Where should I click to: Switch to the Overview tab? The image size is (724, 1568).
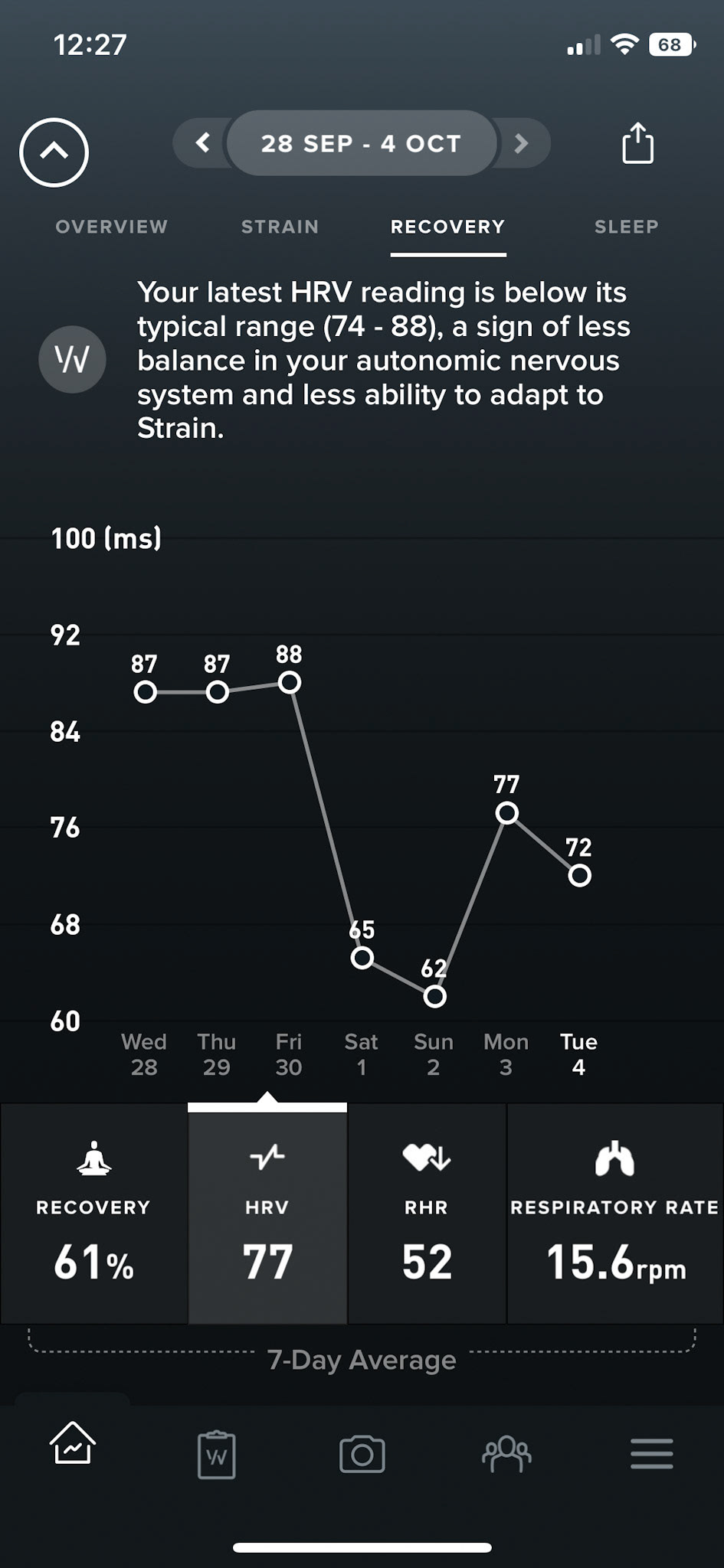click(111, 227)
